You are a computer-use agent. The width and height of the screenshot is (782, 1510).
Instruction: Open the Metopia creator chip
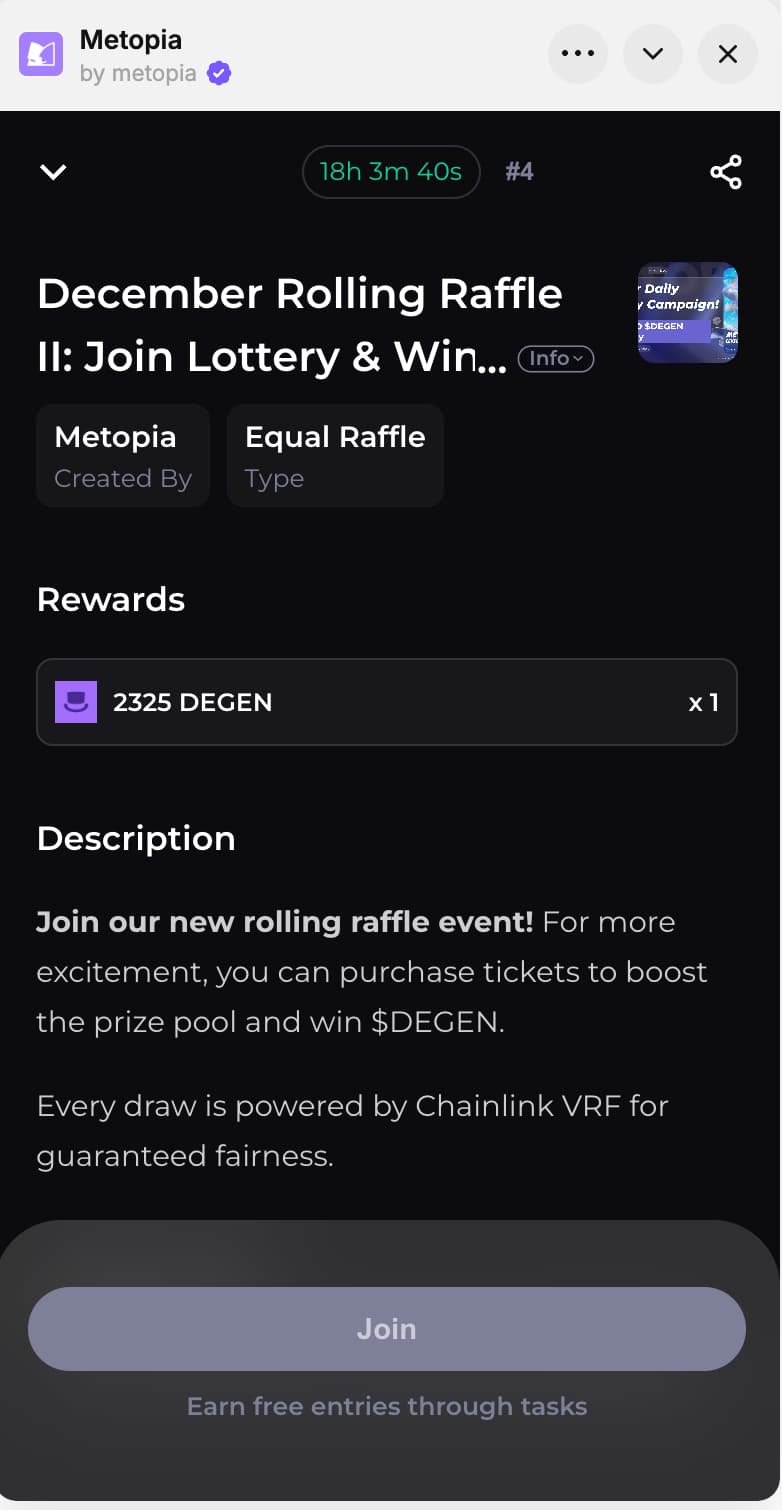pos(123,456)
